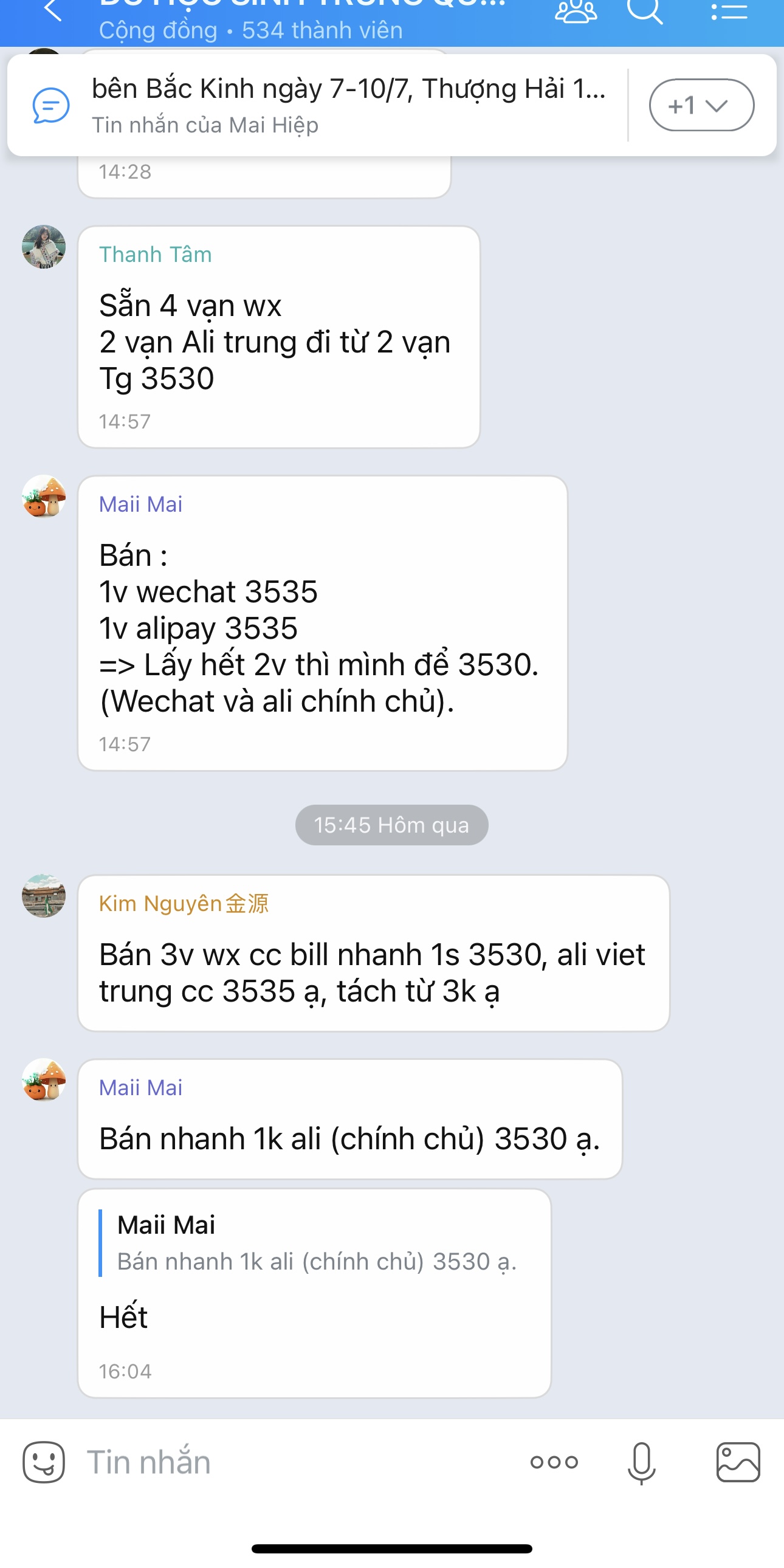Expand the +1 pinned messages dropdown
Screen dimensions: 784x1568
tap(701, 105)
